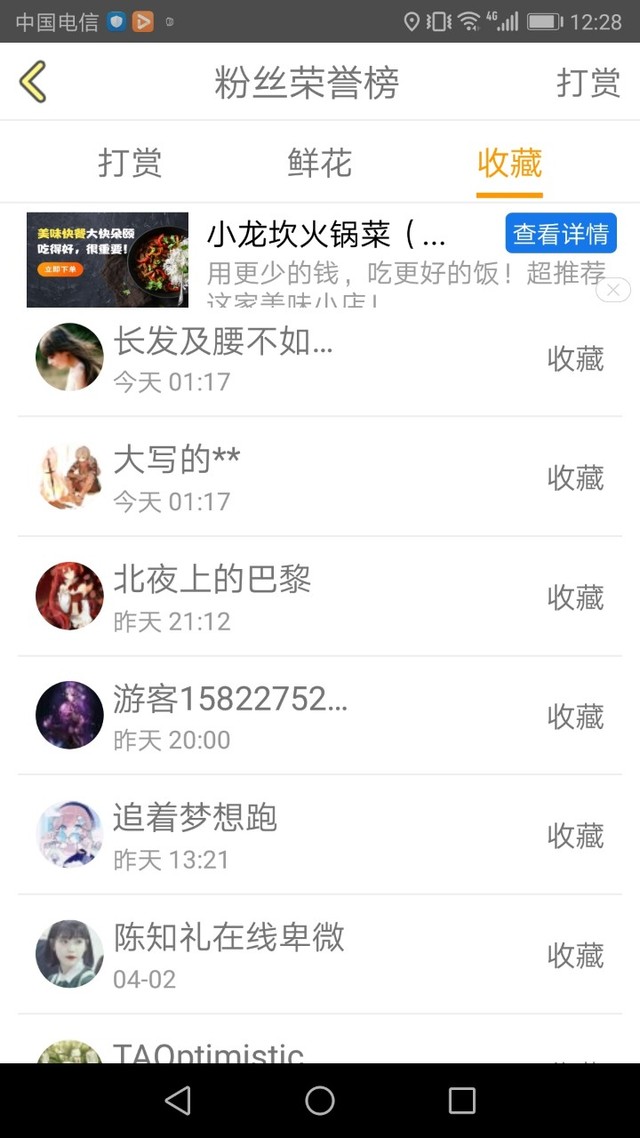Tap the system home button
This screenshot has height=1138, width=640.
point(319,1100)
